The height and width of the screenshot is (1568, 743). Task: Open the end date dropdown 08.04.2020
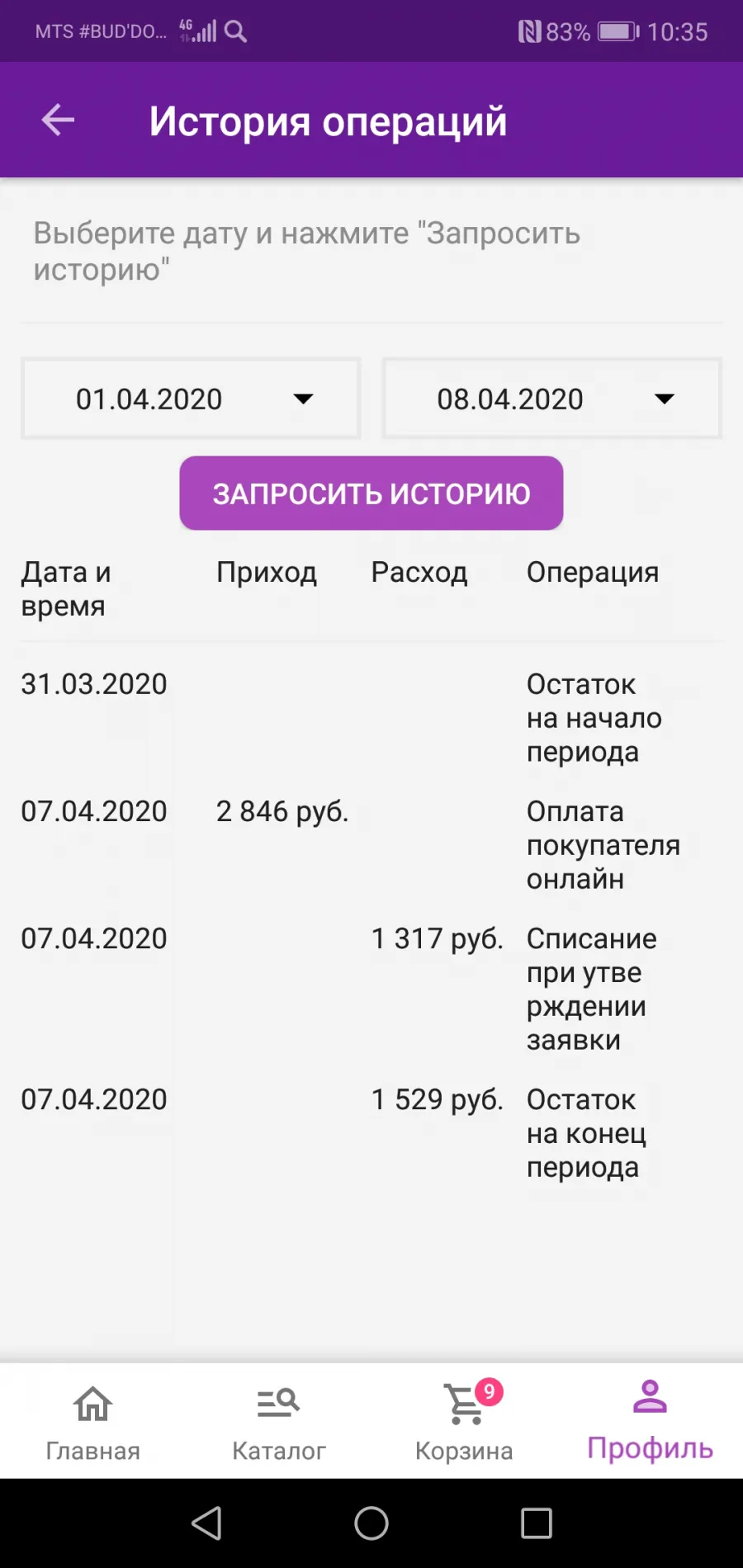click(x=552, y=399)
